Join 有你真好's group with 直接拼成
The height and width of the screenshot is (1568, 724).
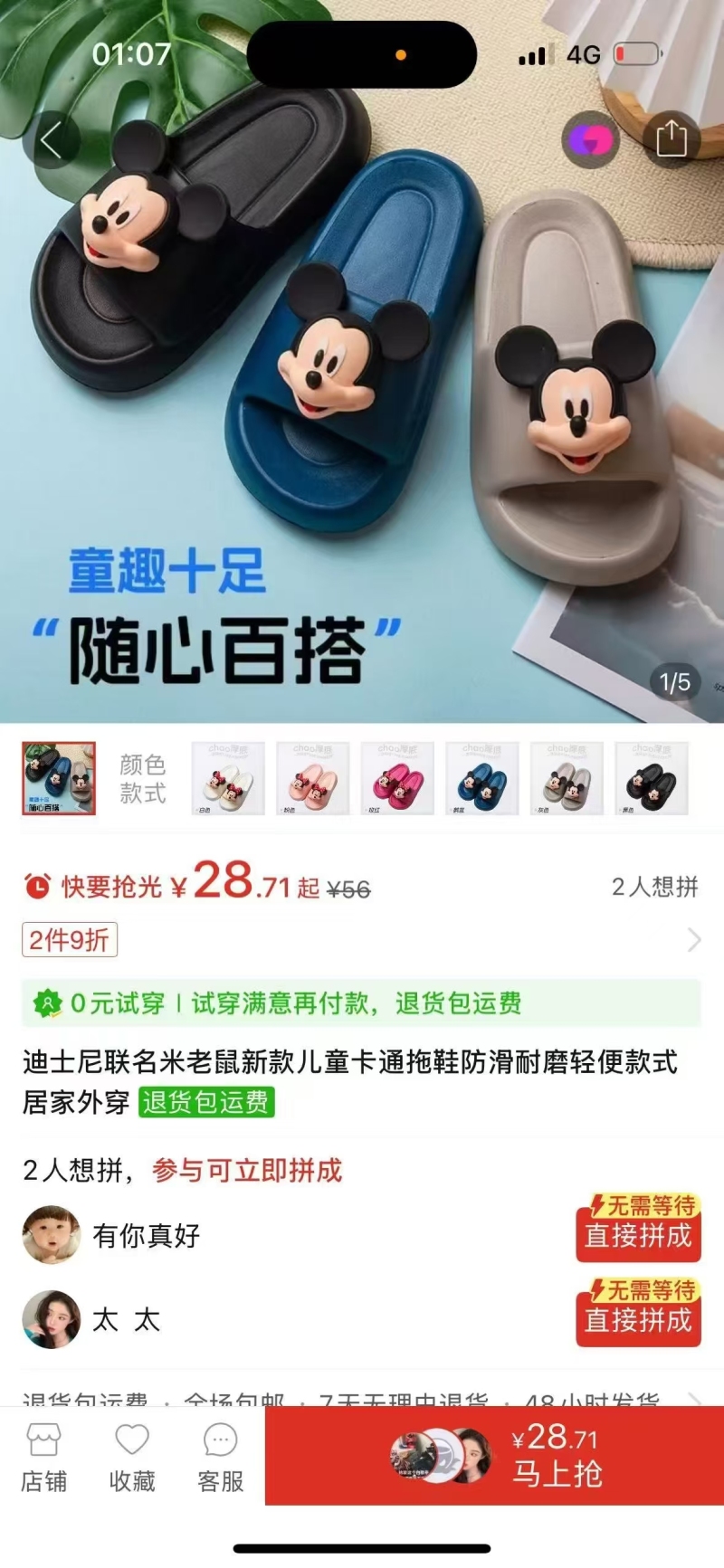tap(638, 1234)
